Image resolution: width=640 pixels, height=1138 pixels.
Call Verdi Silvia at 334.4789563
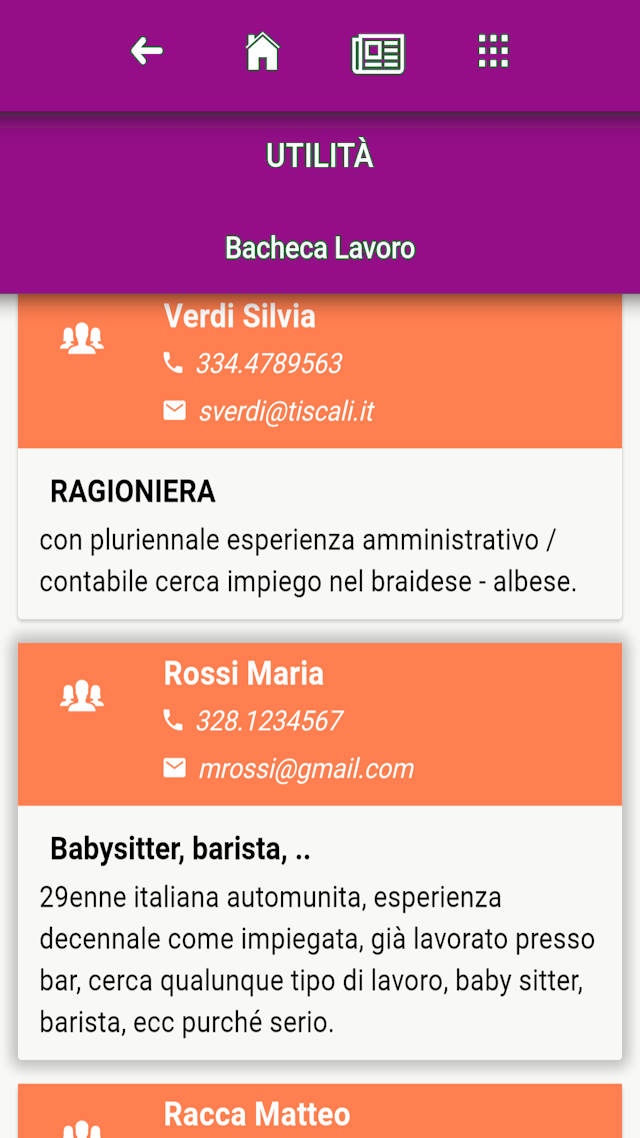(x=268, y=364)
